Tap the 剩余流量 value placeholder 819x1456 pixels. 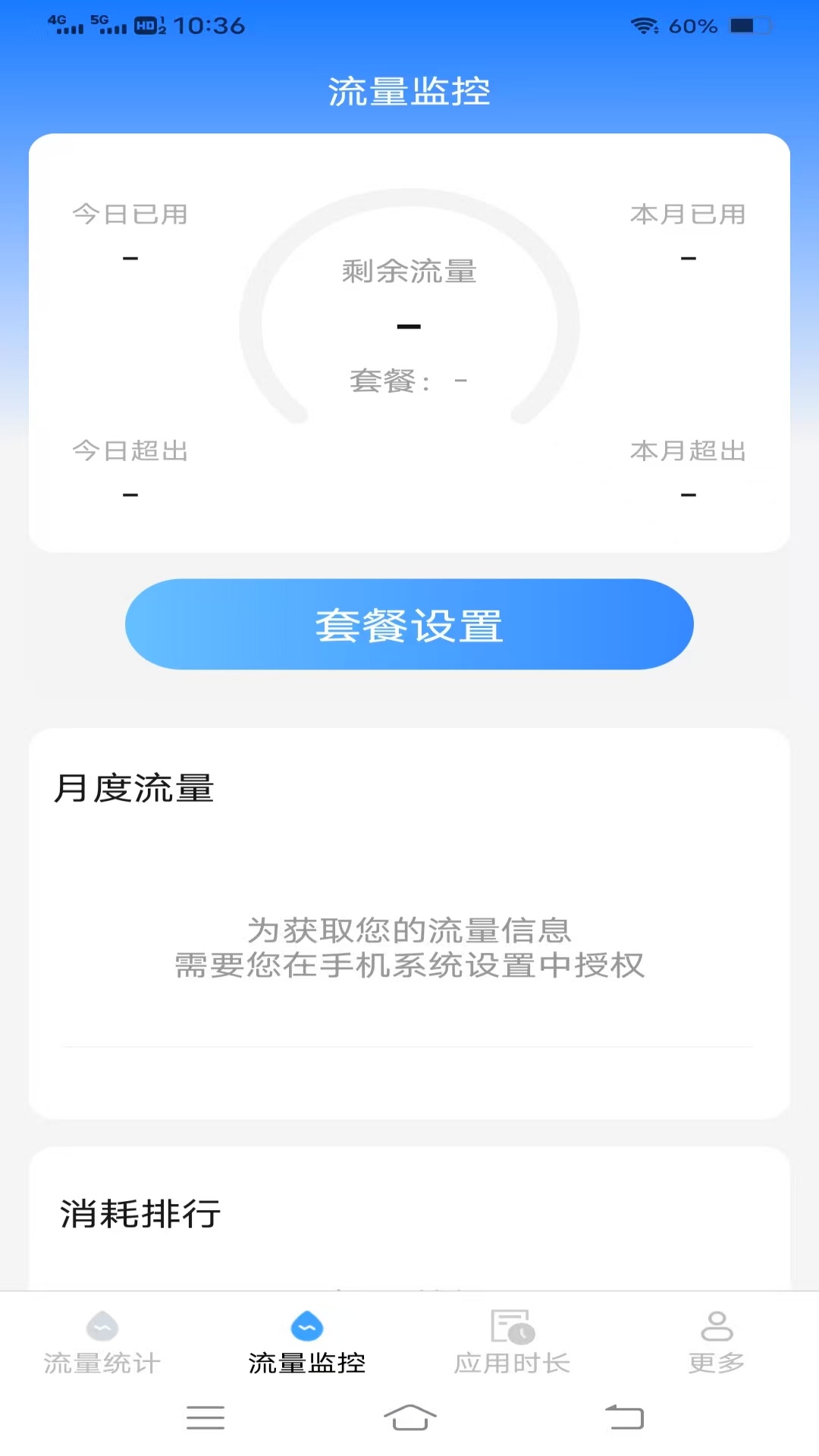409,325
